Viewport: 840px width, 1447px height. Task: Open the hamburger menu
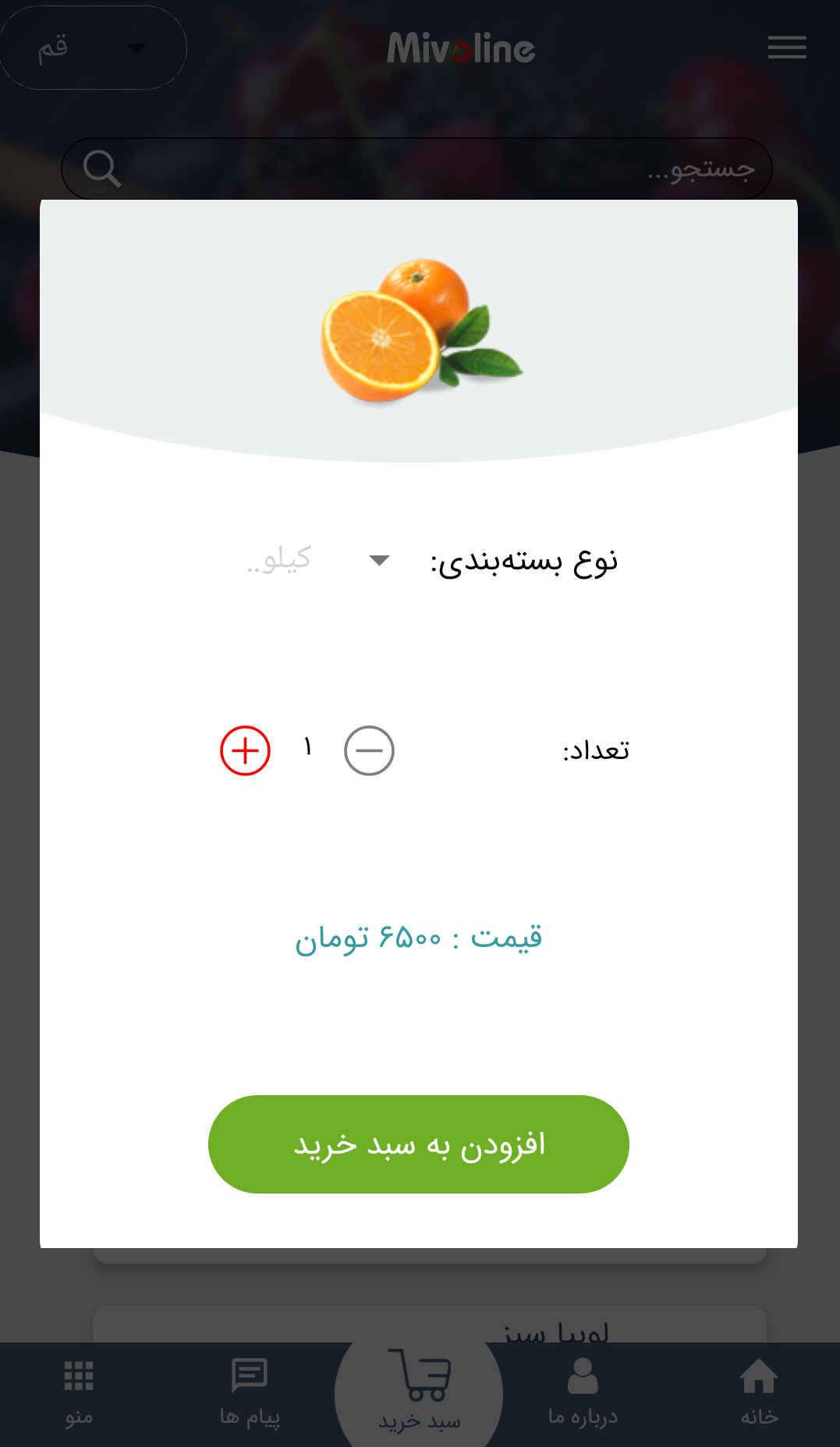pyautogui.click(x=786, y=48)
